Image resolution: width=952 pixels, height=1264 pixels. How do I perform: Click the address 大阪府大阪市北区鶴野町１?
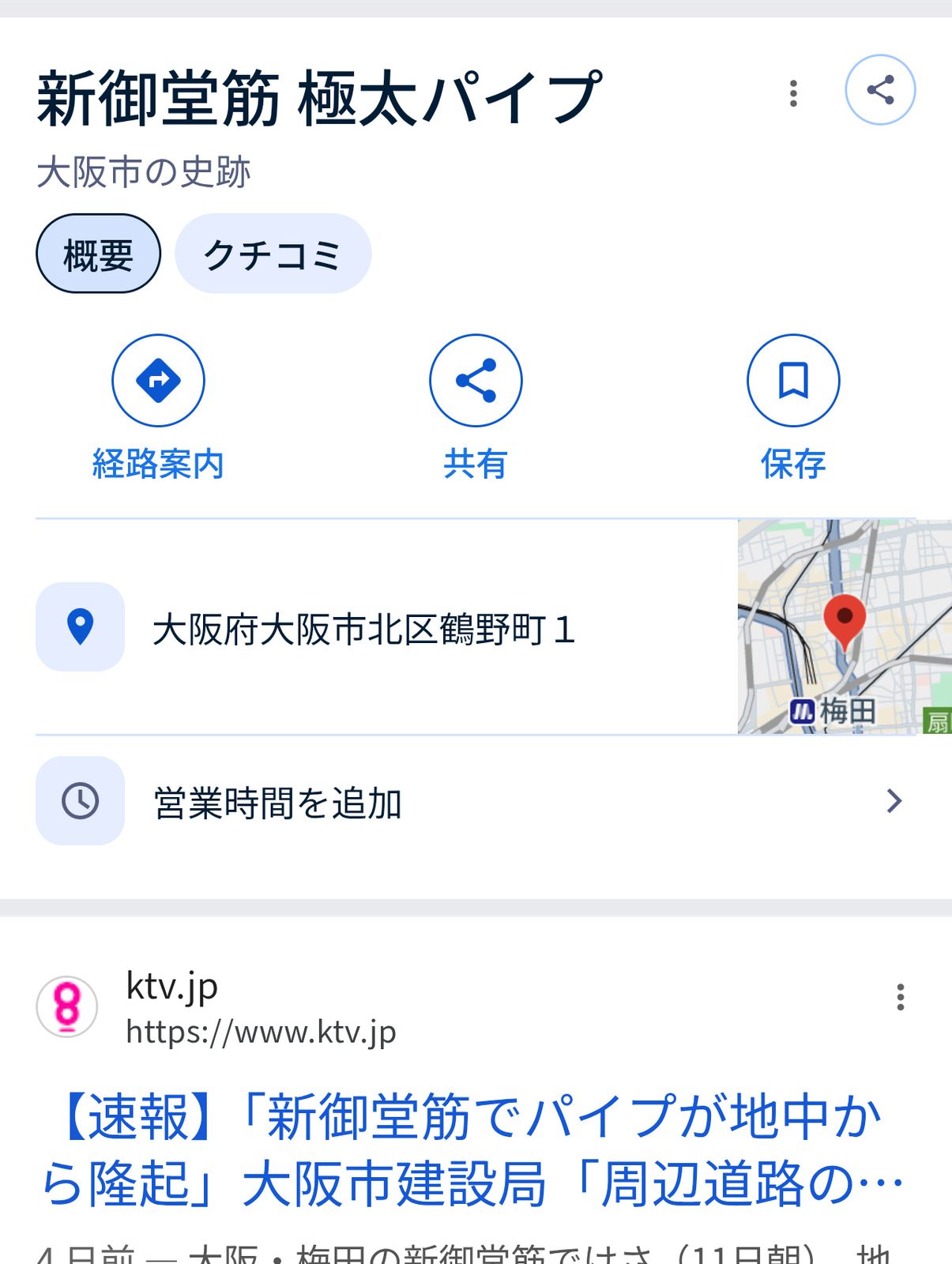click(x=366, y=626)
